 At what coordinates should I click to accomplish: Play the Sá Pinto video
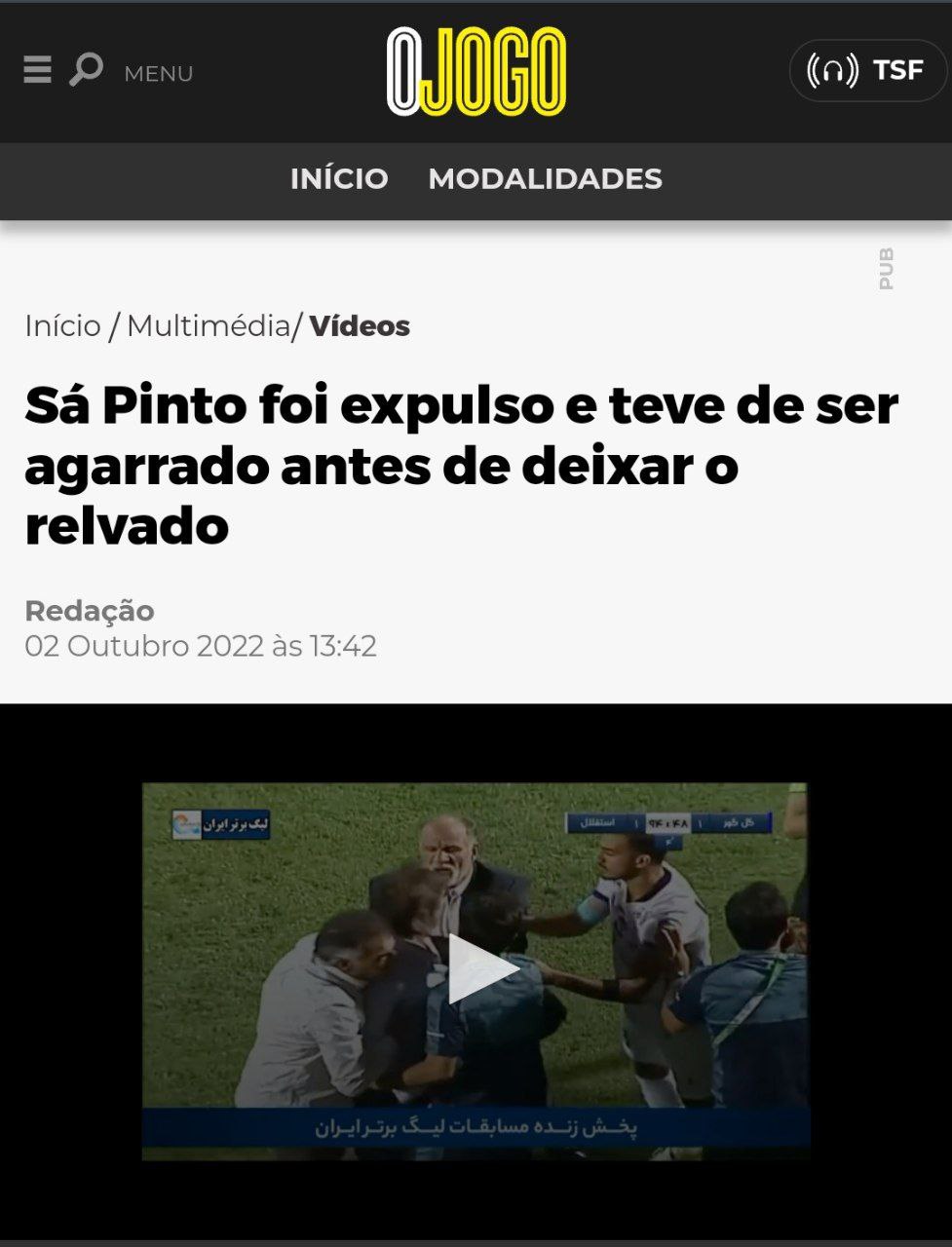[x=476, y=968]
